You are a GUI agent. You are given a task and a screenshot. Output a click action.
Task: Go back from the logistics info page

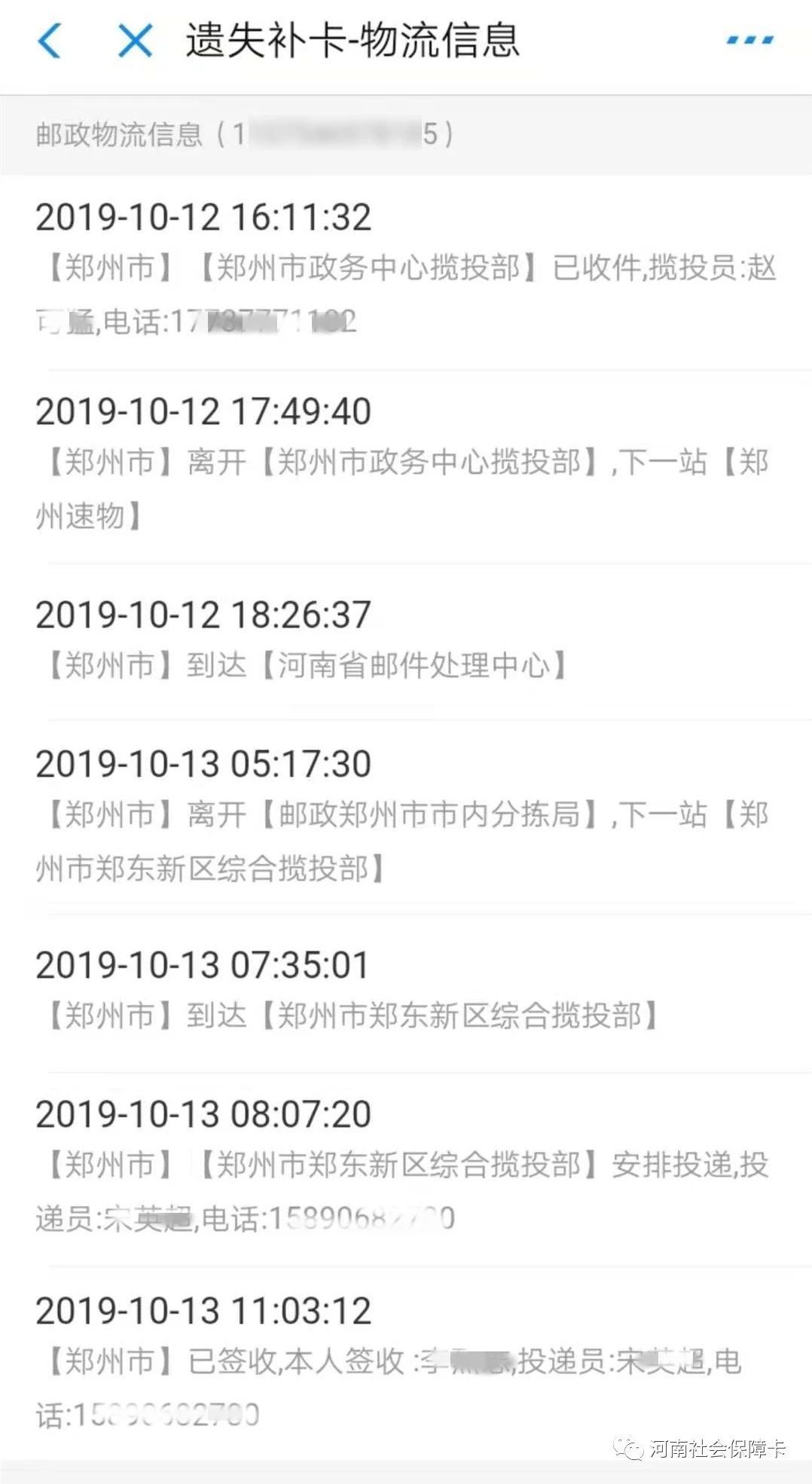tap(50, 41)
